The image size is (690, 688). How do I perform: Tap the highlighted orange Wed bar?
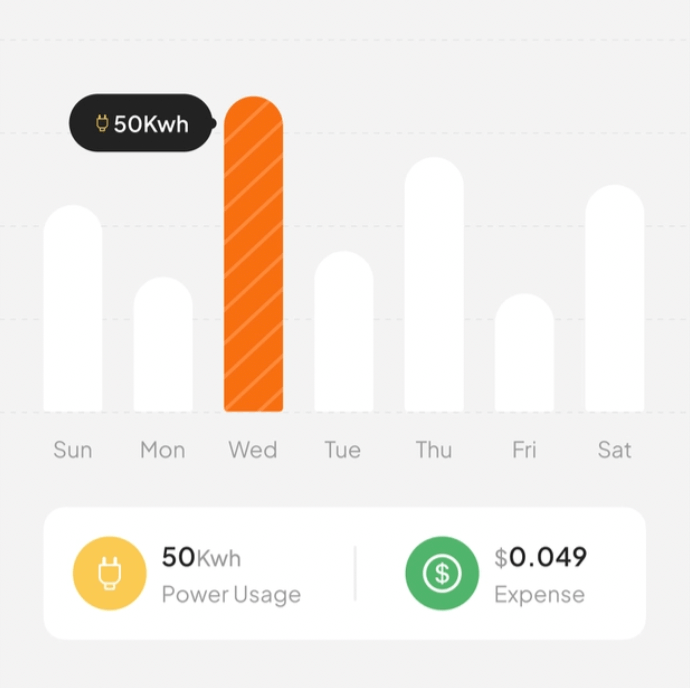(x=253, y=255)
